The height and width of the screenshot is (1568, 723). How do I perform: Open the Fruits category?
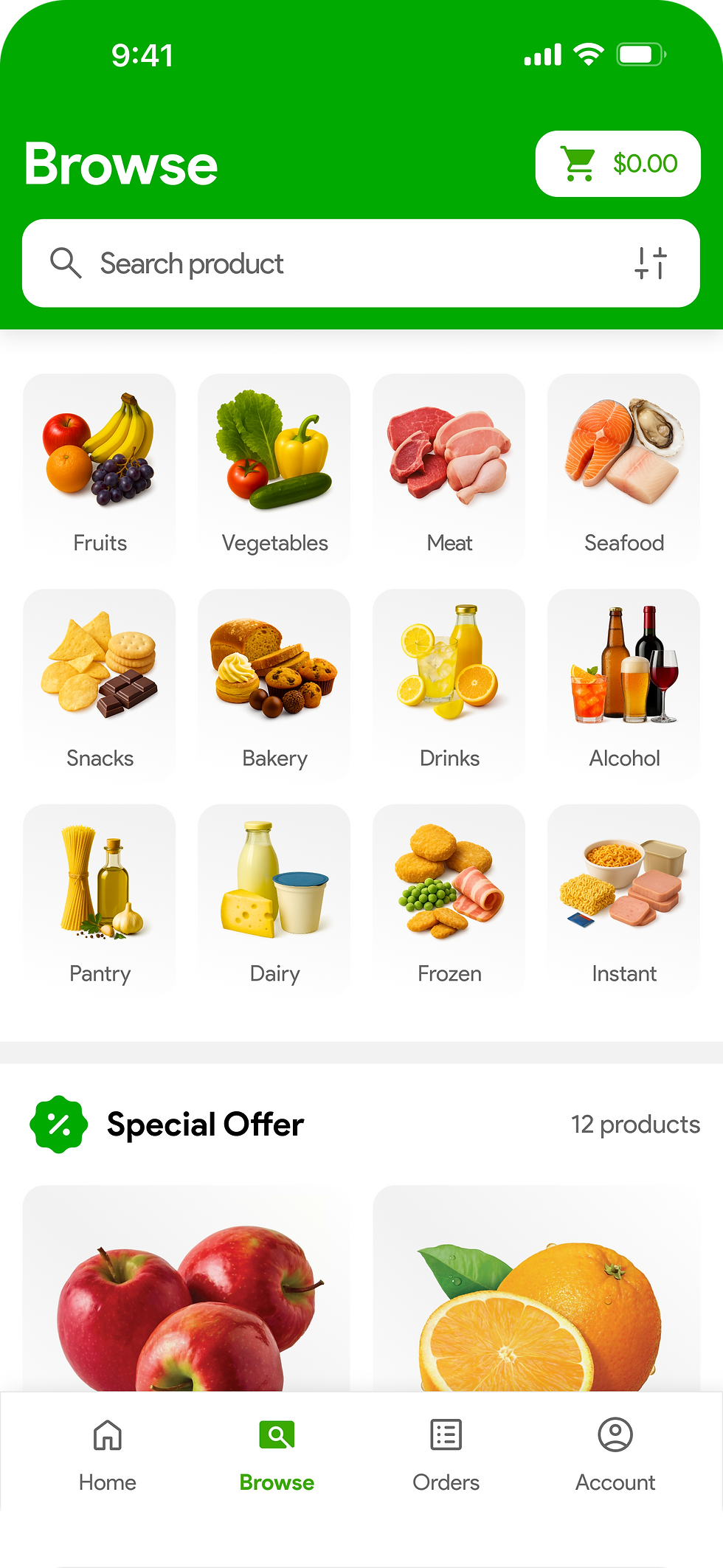[x=100, y=469]
